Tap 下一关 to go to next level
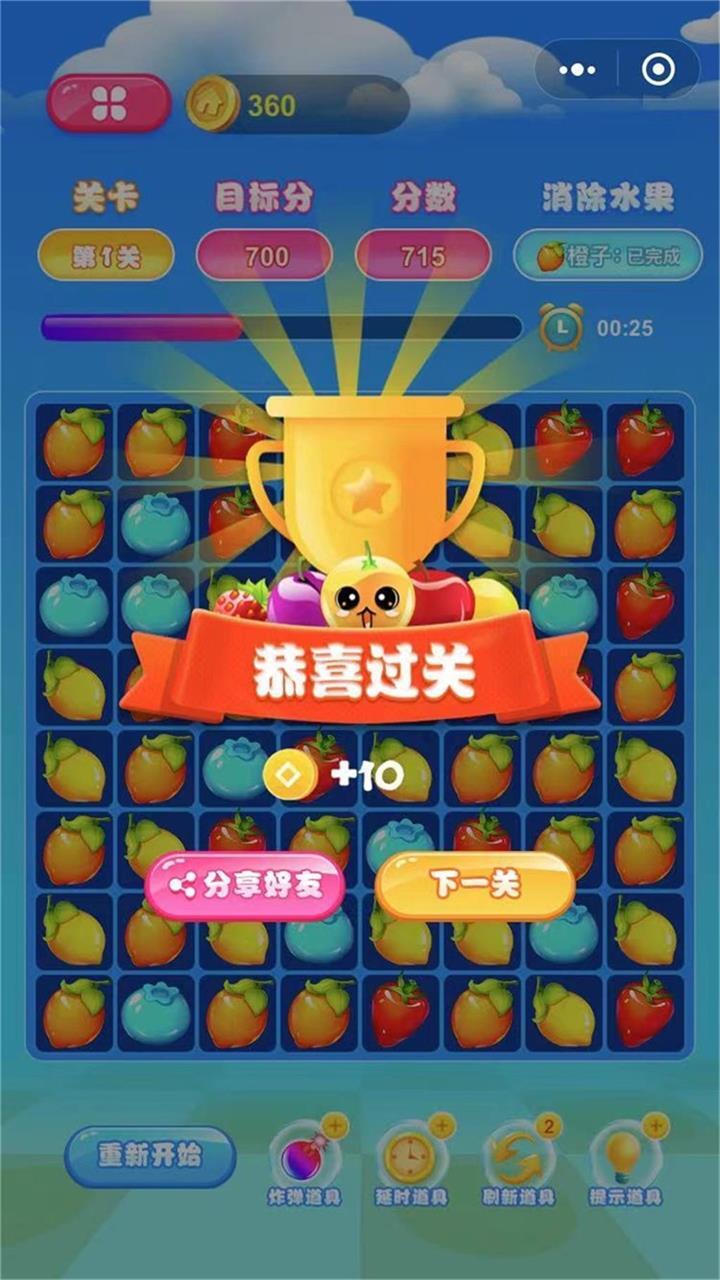Viewport: 720px width, 1280px height. tap(475, 885)
